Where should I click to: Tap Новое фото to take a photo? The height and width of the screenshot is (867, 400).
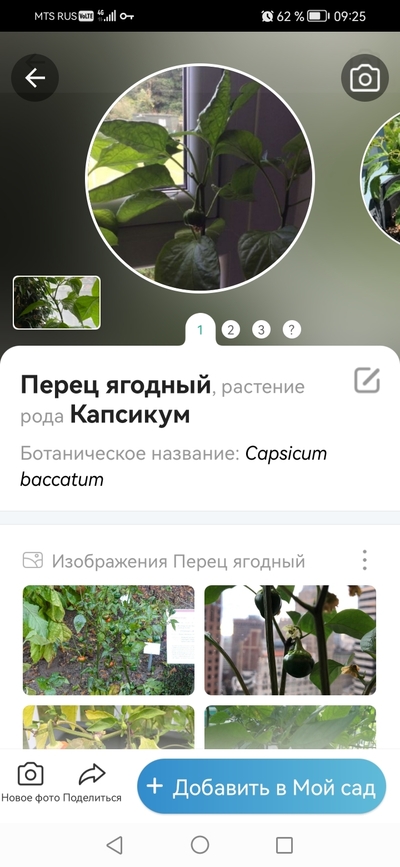click(x=30, y=782)
